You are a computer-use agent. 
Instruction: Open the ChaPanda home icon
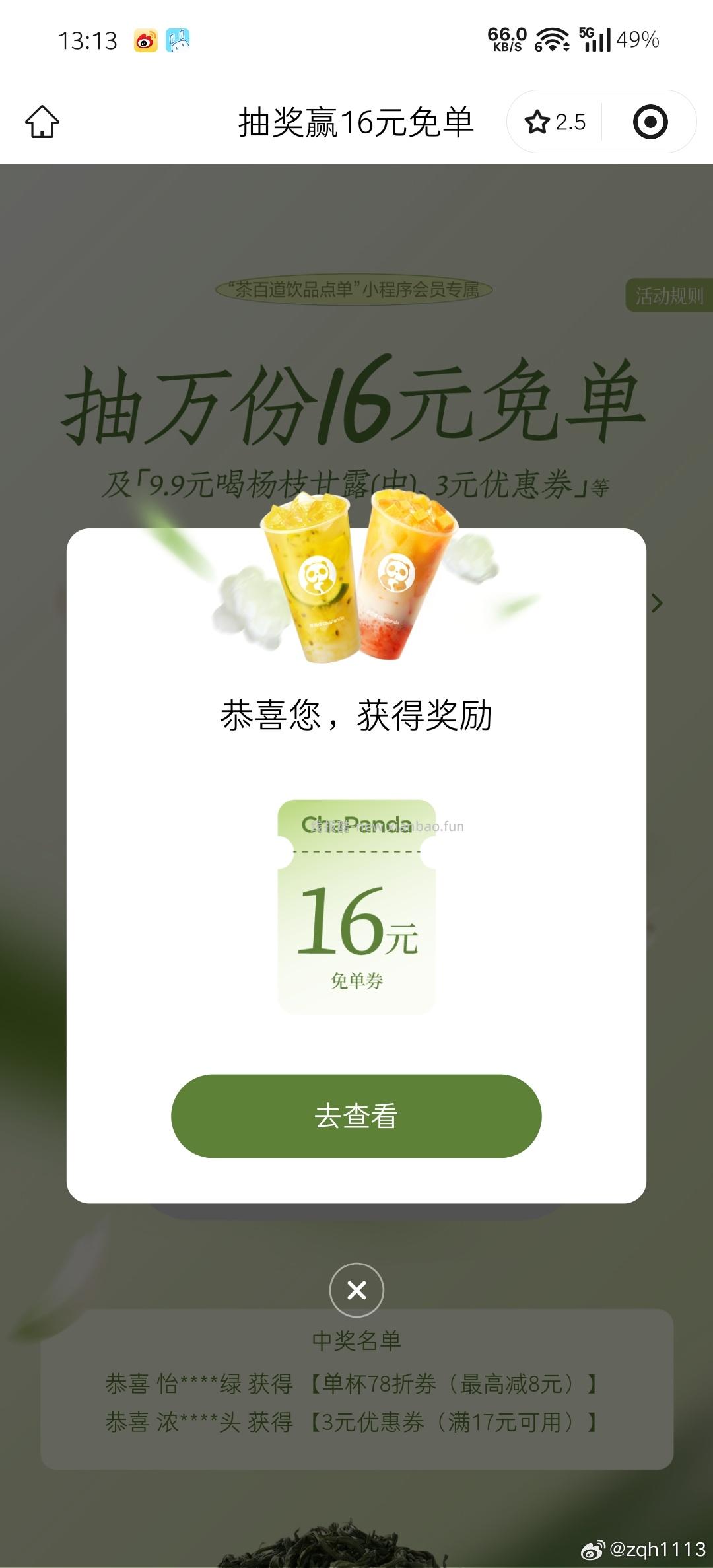pos(42,122)
